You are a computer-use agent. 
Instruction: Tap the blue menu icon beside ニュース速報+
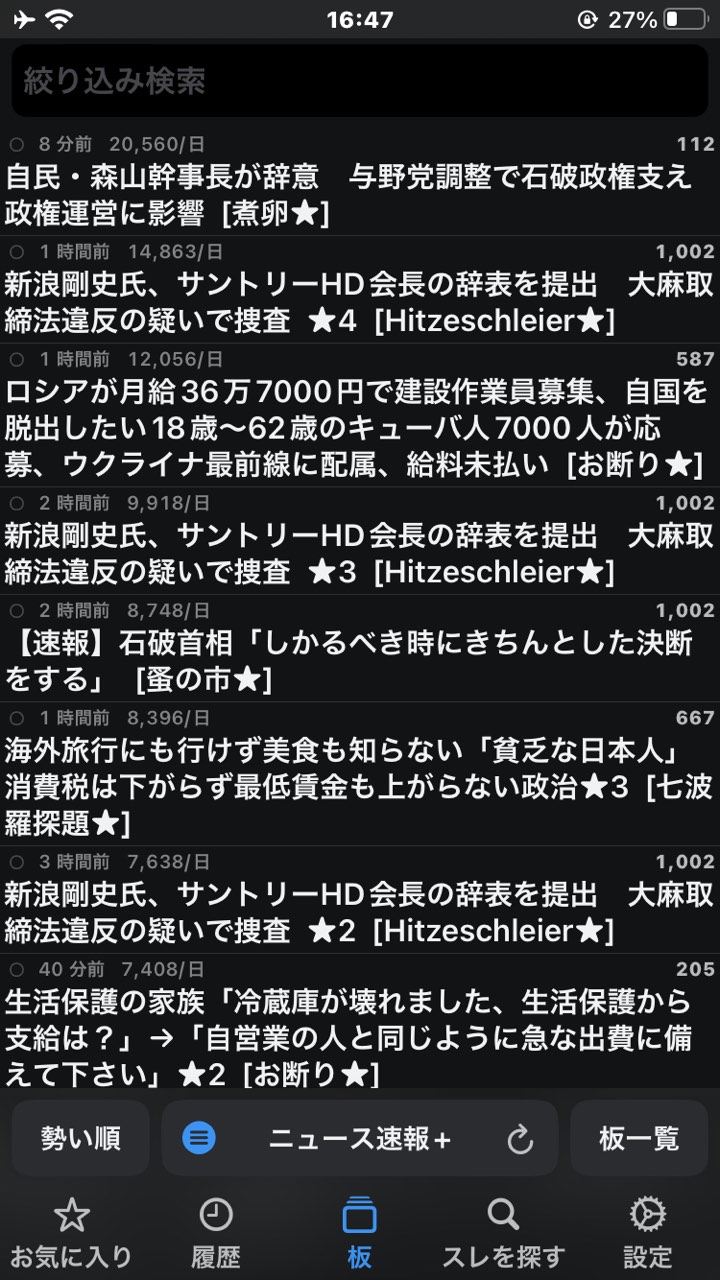pos(199,1138)
